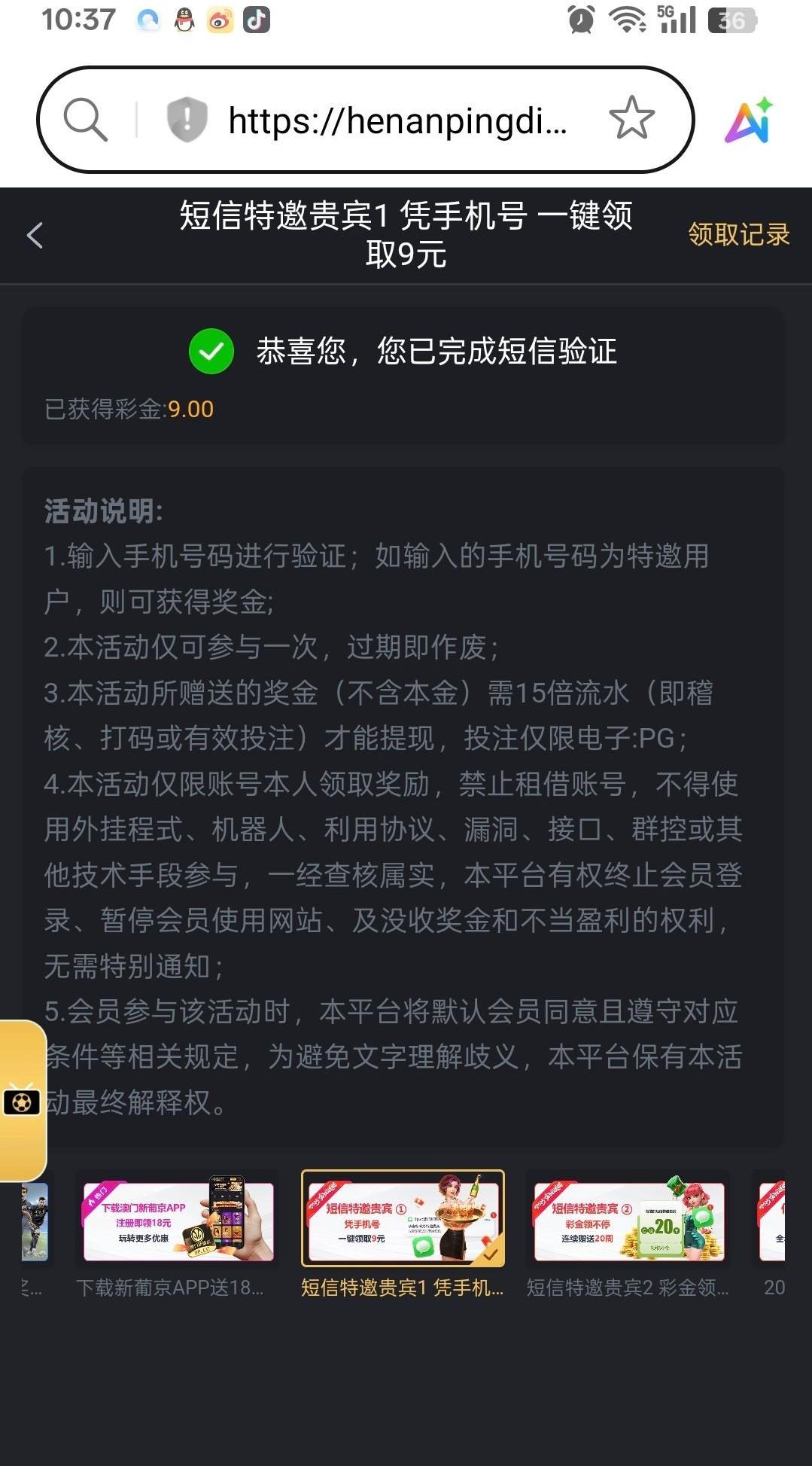This screenshot has width=812, height=1466.
Task: Tap the green verification checkmark
Action: tap(211, 349)
